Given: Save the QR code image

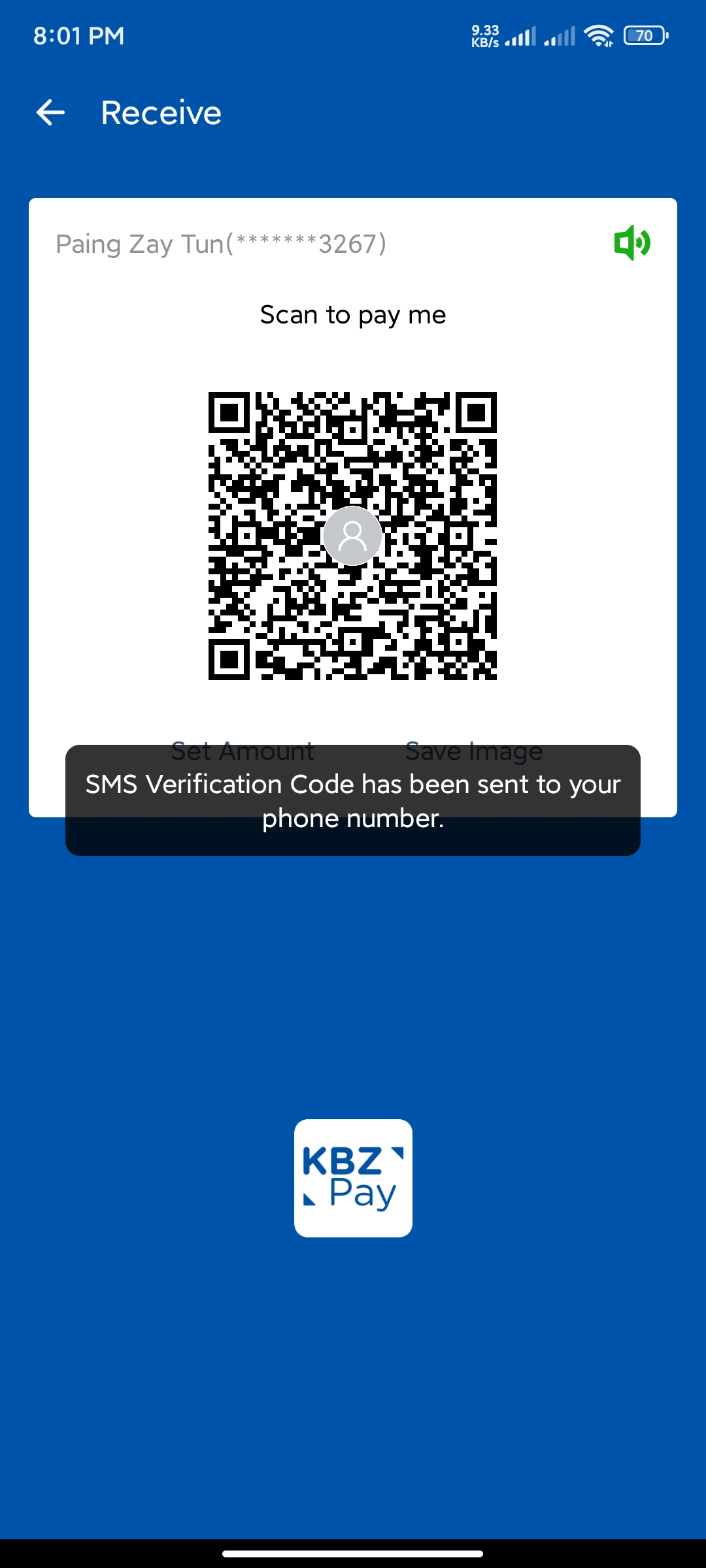Looking at the screenshot, I should pos(474,751).
